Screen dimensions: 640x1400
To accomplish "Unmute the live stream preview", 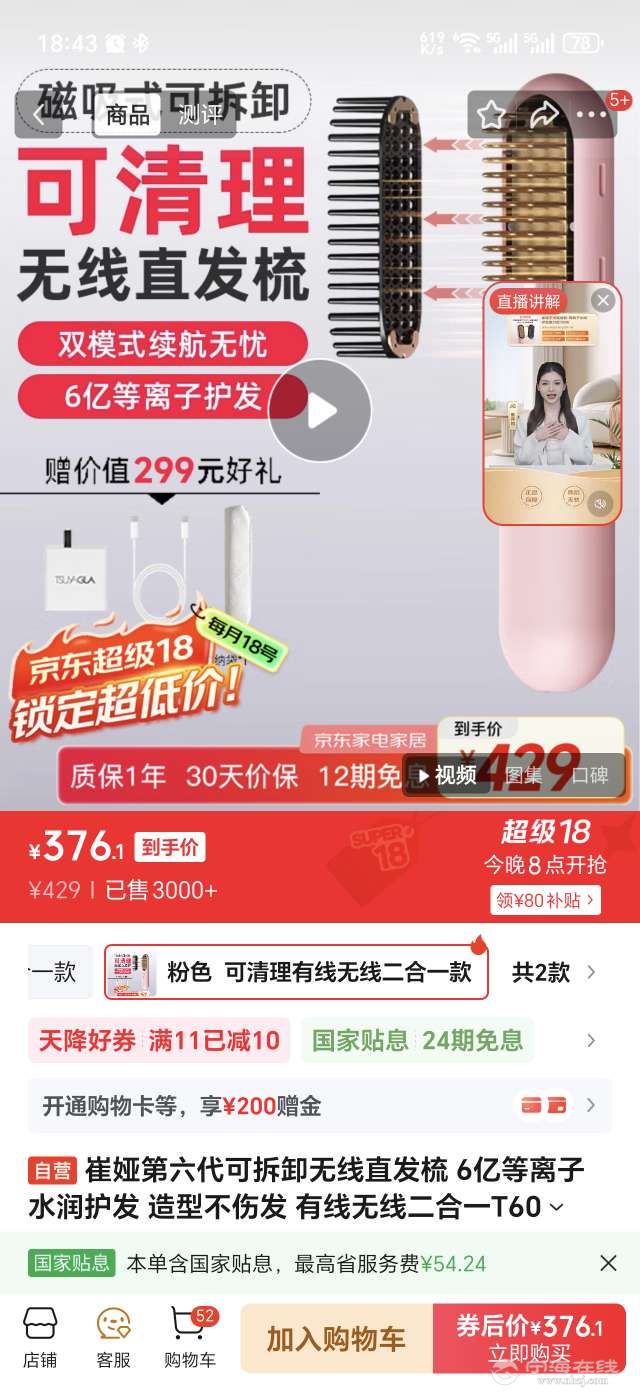I will [600, 503].
